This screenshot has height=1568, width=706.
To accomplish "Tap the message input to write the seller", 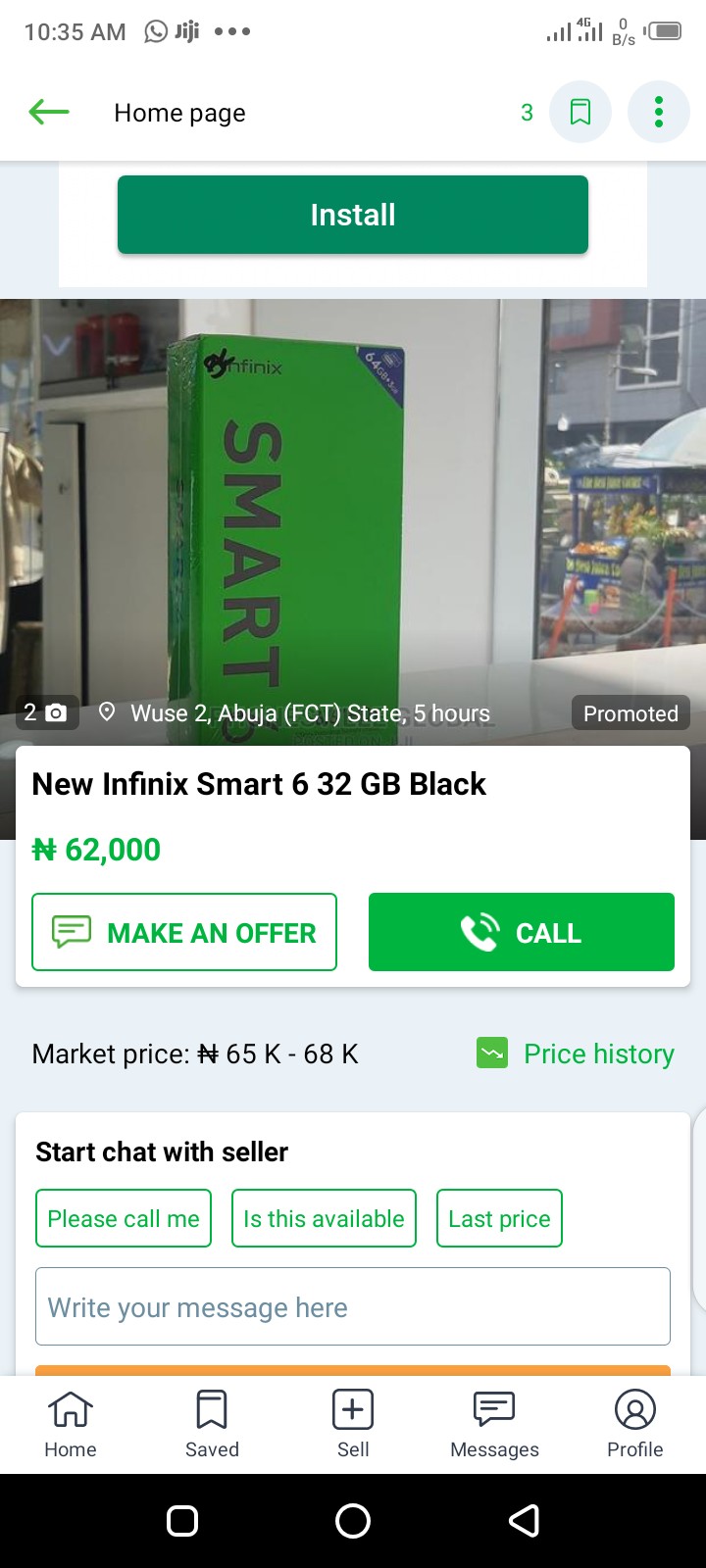I will (352, 1306).
